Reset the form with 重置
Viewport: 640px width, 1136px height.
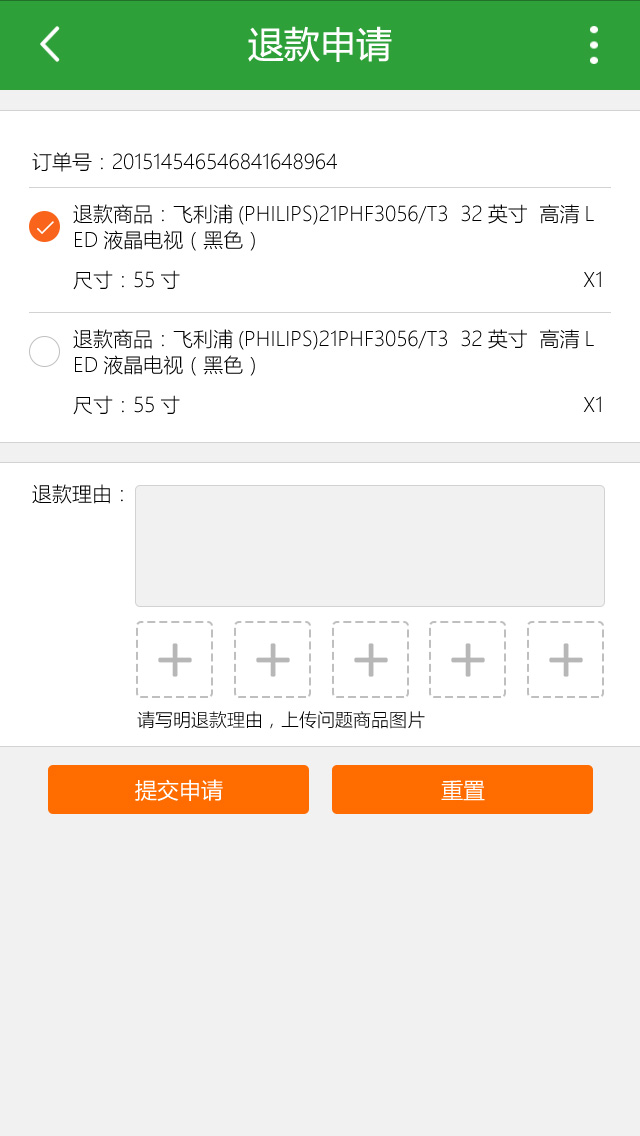(x=462, y=790)
